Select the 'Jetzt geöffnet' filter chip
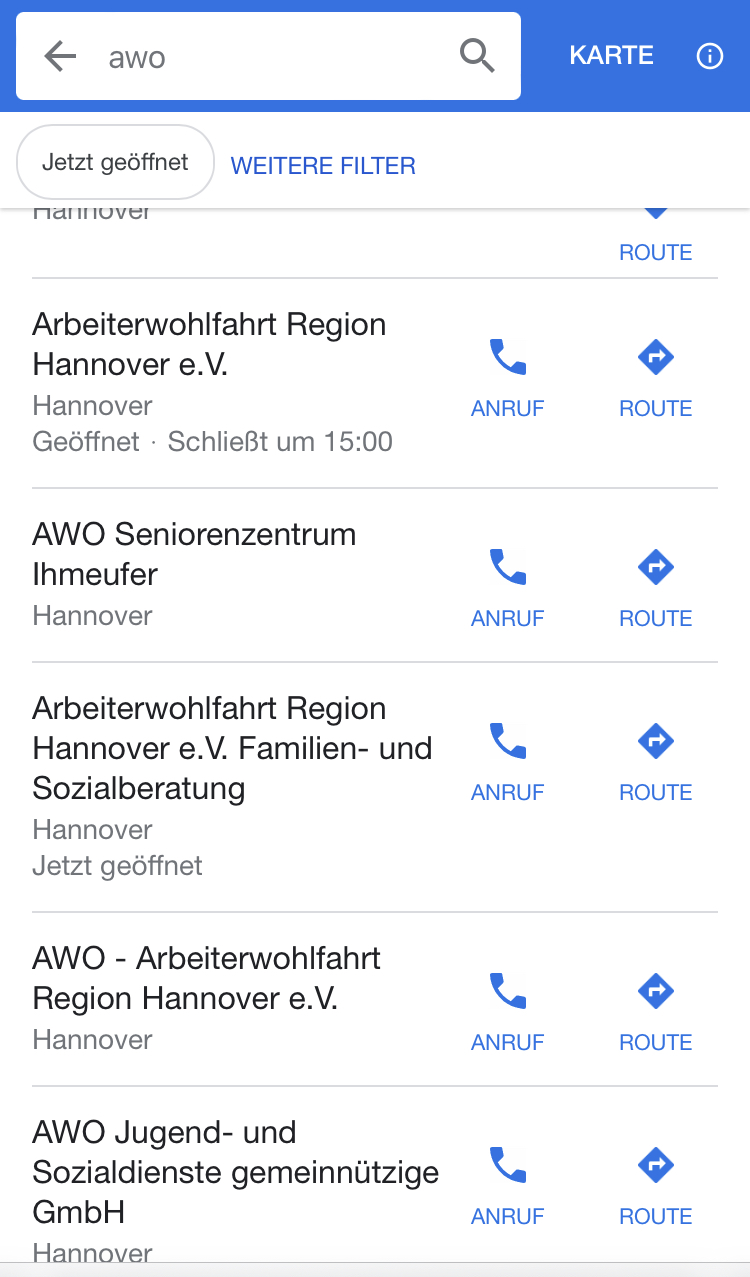This screenshot has height=1277, width=750. tap(115, 162)
